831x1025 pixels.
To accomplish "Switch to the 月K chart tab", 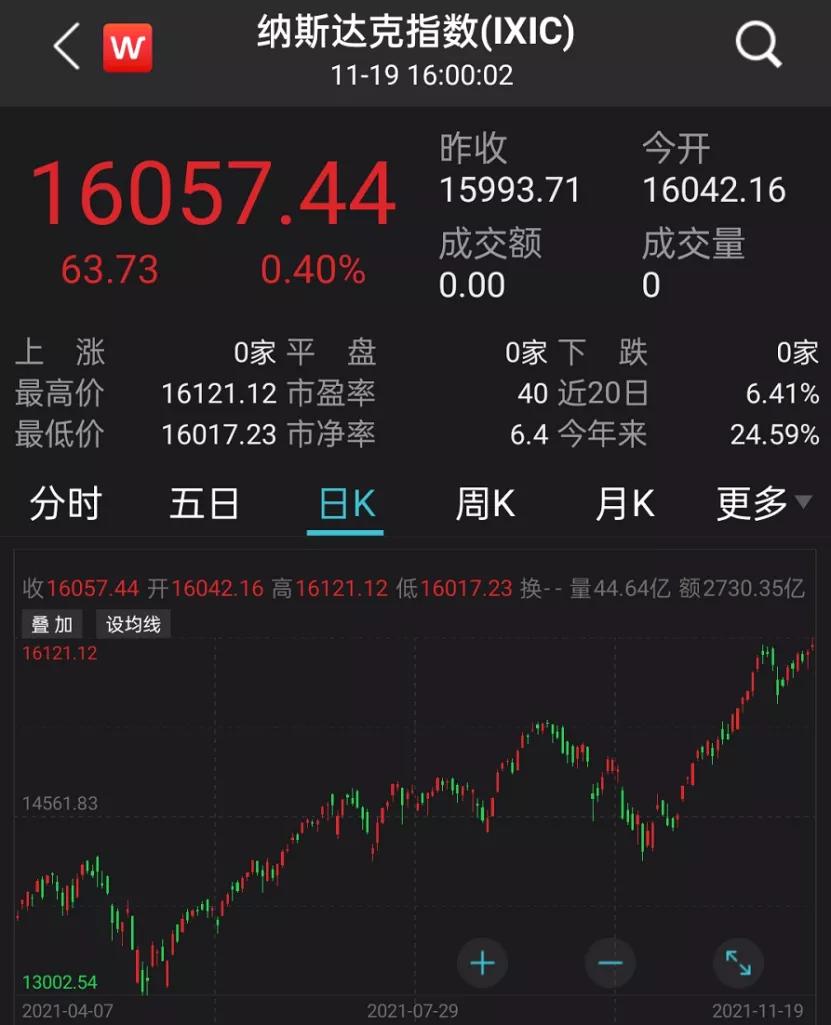I will [625, 504].
